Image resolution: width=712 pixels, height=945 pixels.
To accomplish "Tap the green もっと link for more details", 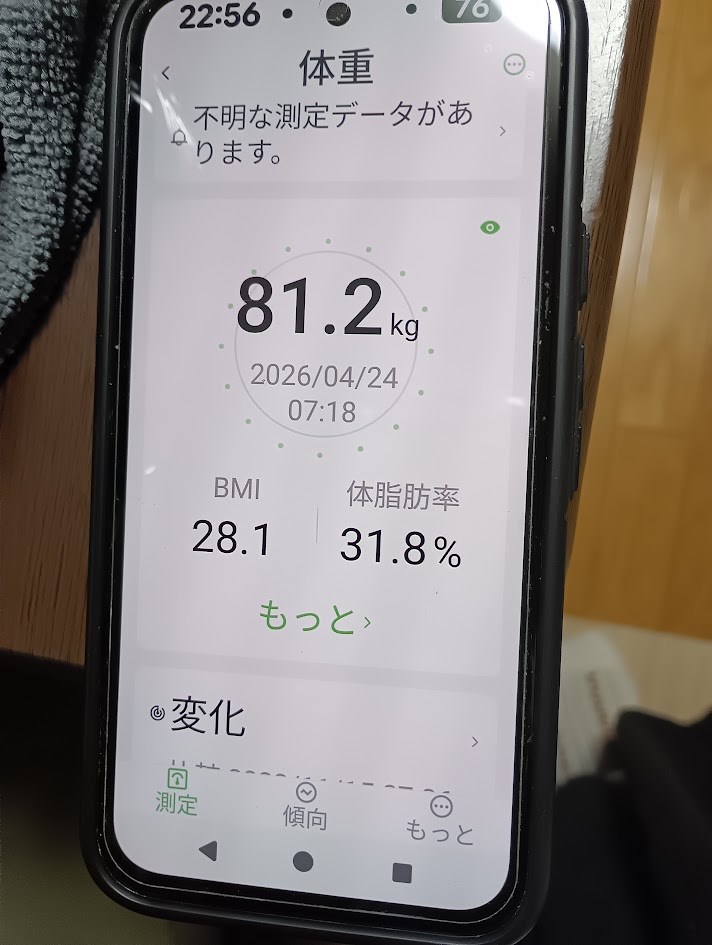I will [315, 620].
